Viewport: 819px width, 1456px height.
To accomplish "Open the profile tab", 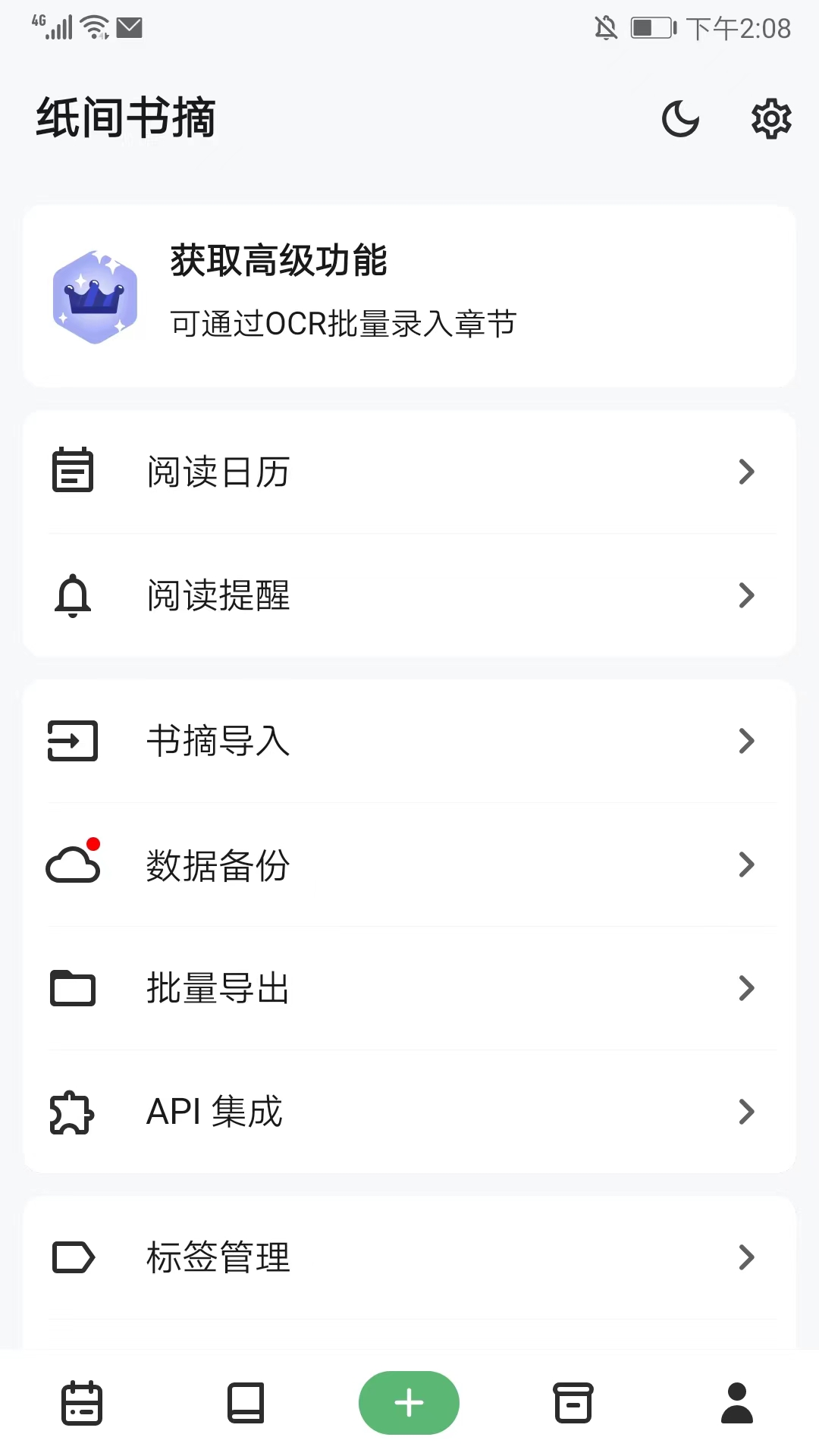I will tap(736, 1403).
